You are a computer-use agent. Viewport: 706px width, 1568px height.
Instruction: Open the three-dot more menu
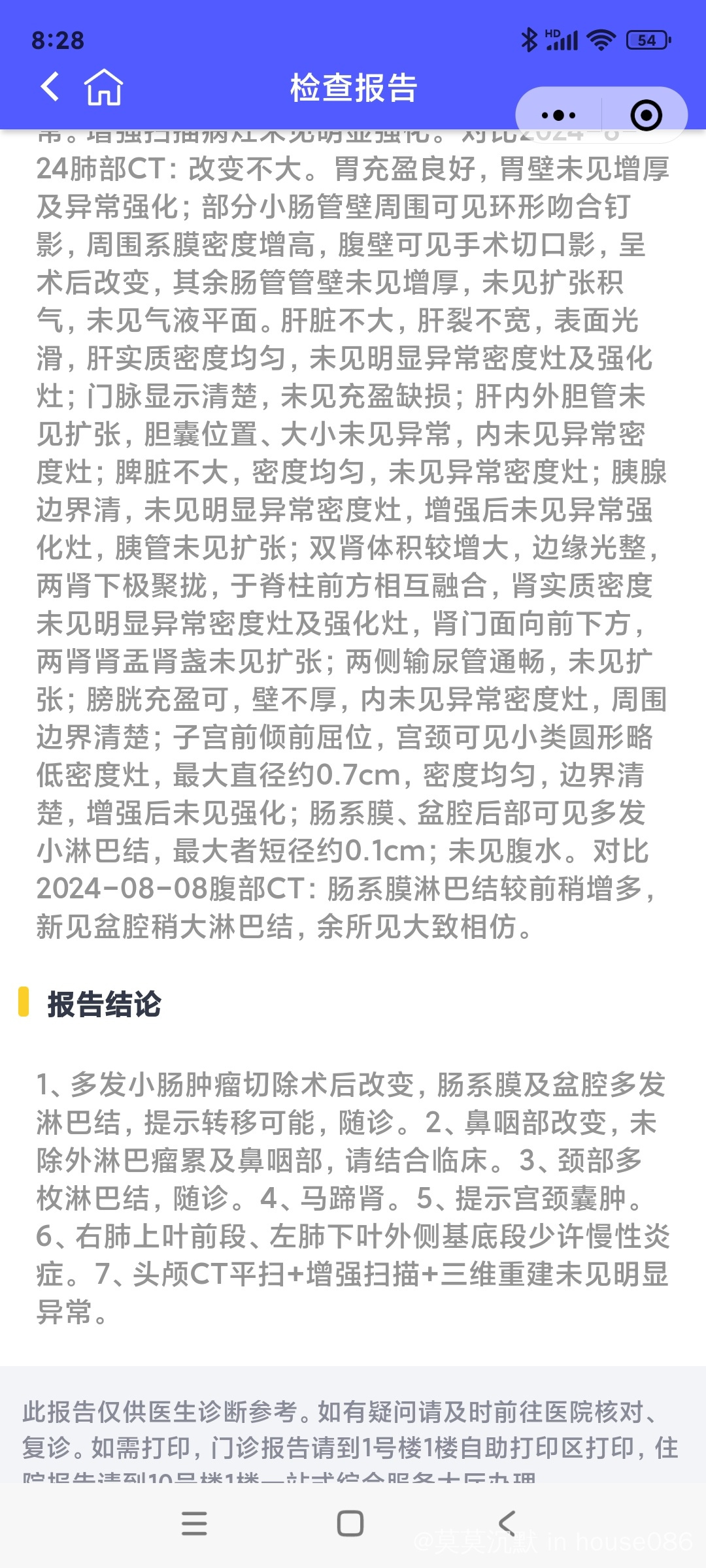pos(559,116)
